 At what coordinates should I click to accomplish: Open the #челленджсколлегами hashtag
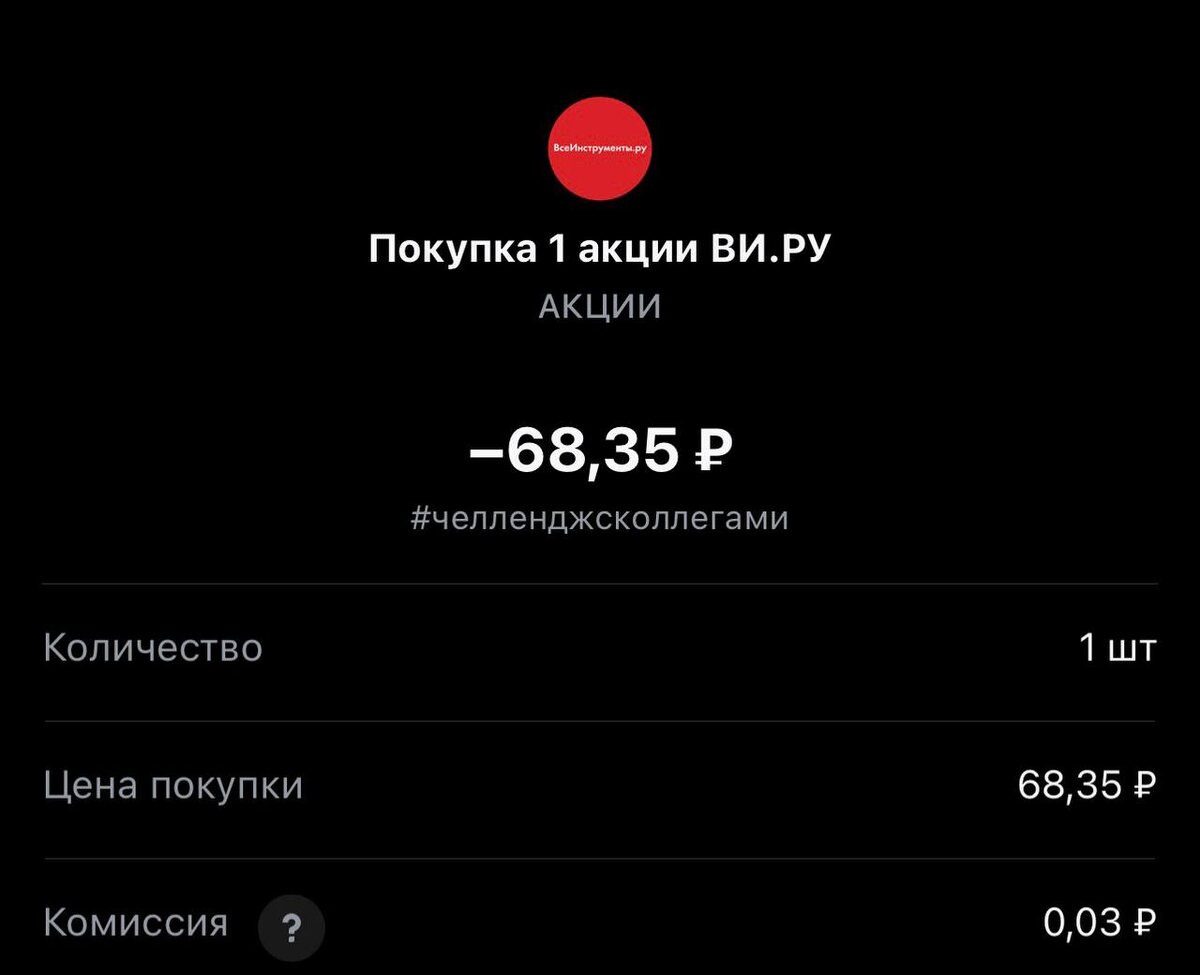click(600, 518)
